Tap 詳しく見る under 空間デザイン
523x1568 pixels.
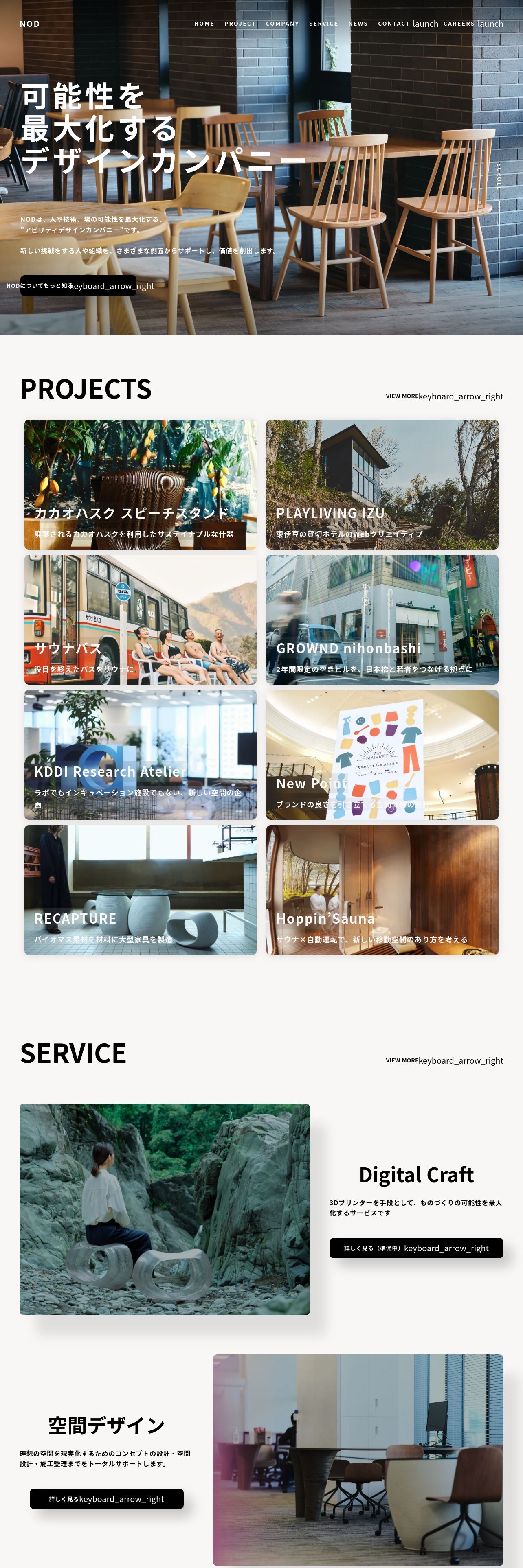[x=107, y=1499]
